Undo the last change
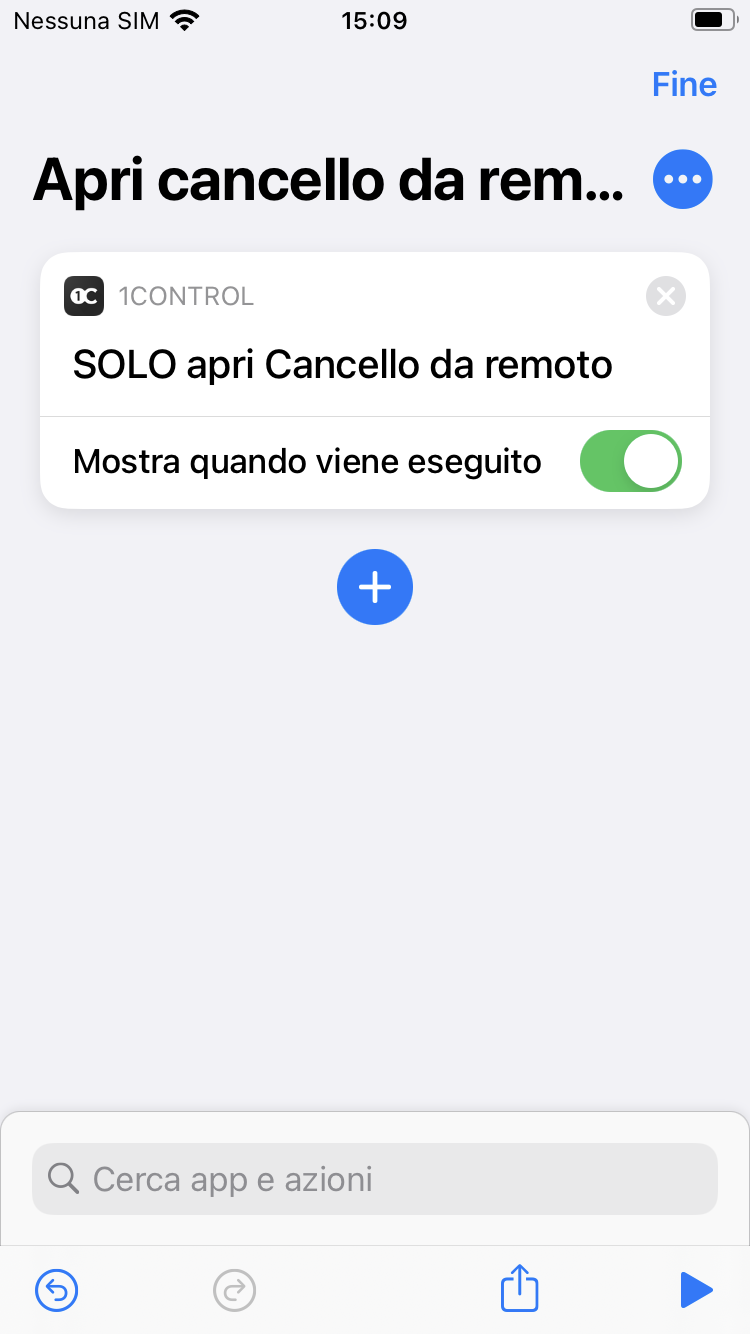Image resolution: width=750 pixels, height=1334 pixels. (x=57, y=1290)
